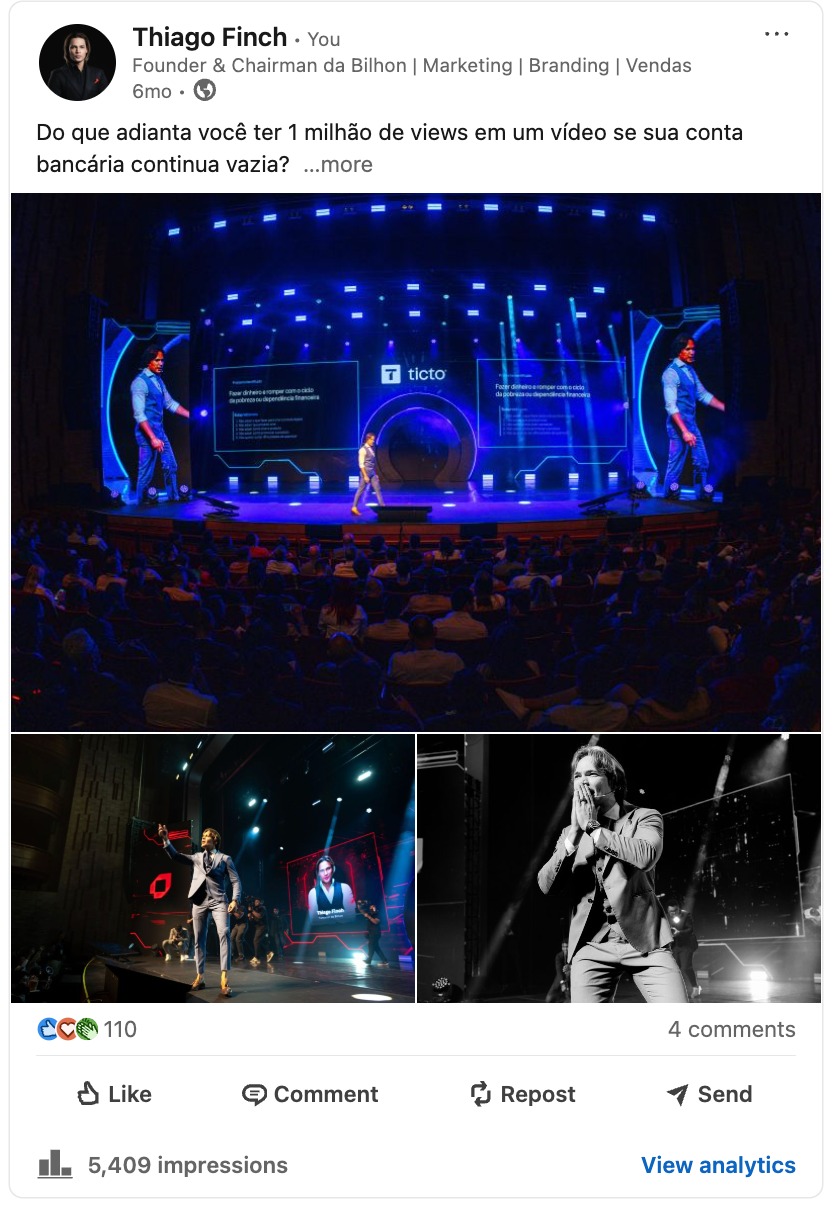Image resolution: width=834 pixels, height=1218 pixels.
Task: Open the photo of speaker pointing on stage
Action: [x=212, y=868]
